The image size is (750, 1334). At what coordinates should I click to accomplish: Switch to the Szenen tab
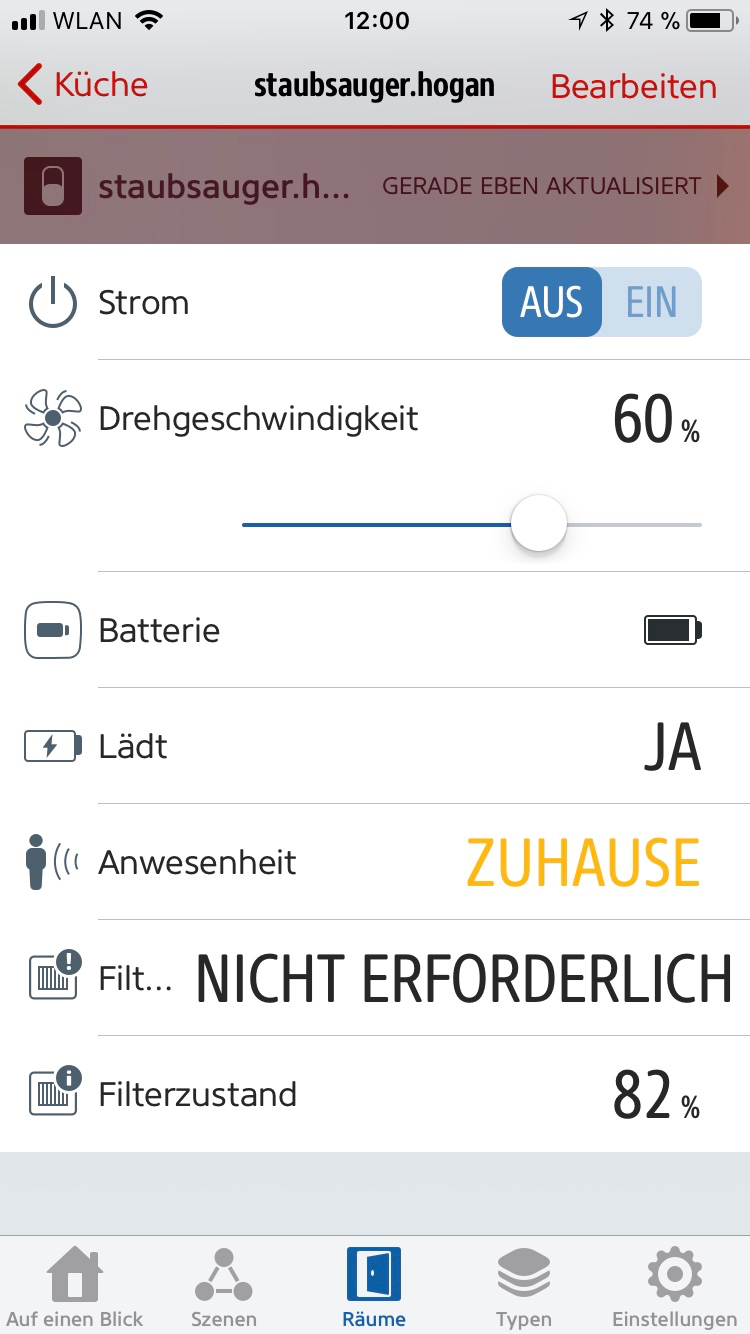[x=224, y=1286]
